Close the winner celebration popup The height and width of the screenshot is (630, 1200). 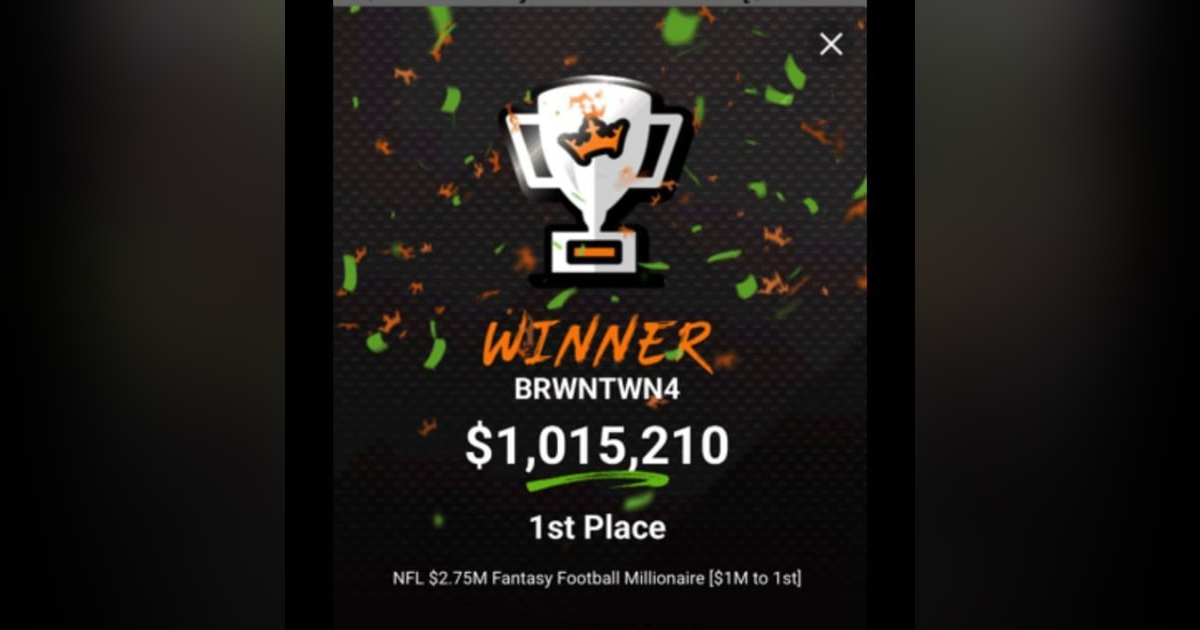pos(831,44)
